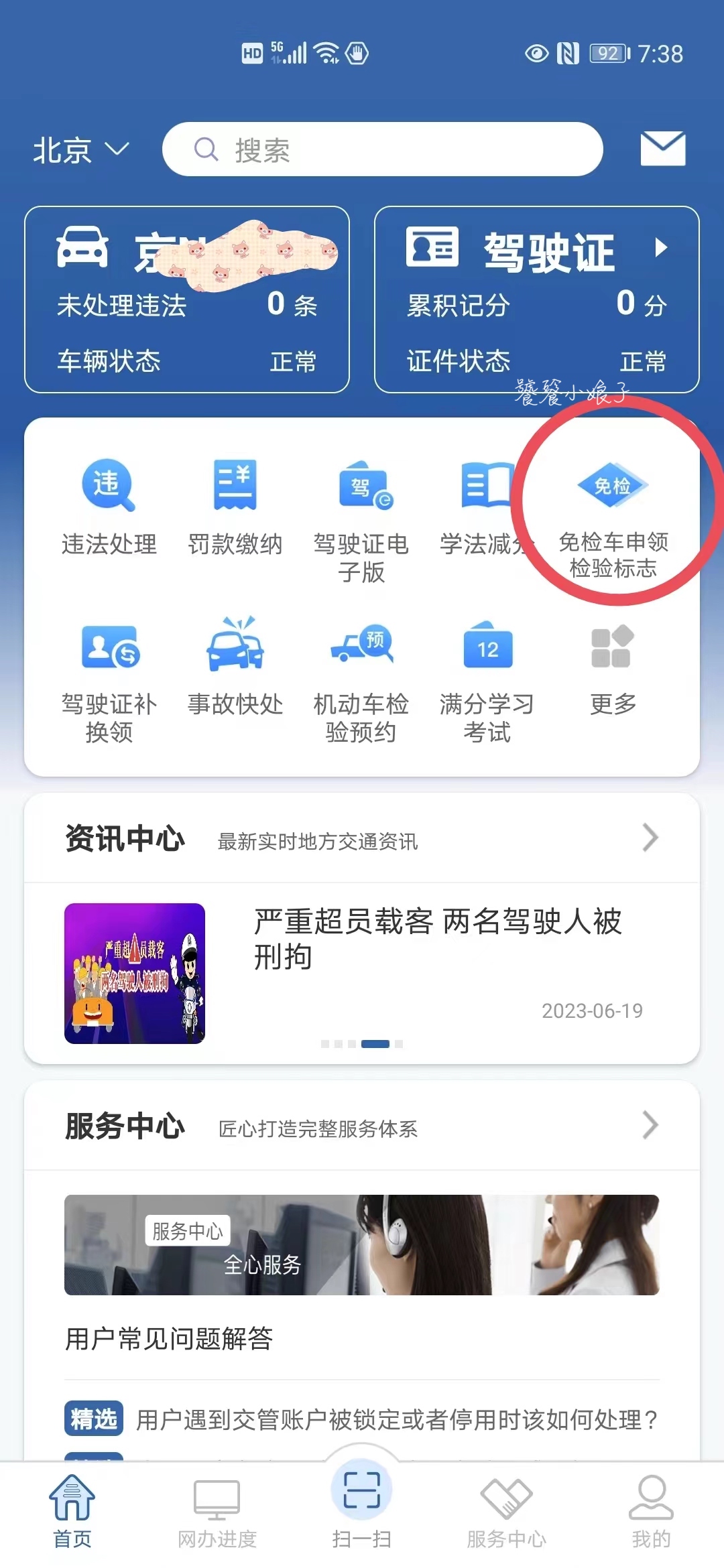Open the 违法处理 violation handling icon

[109, 506]
